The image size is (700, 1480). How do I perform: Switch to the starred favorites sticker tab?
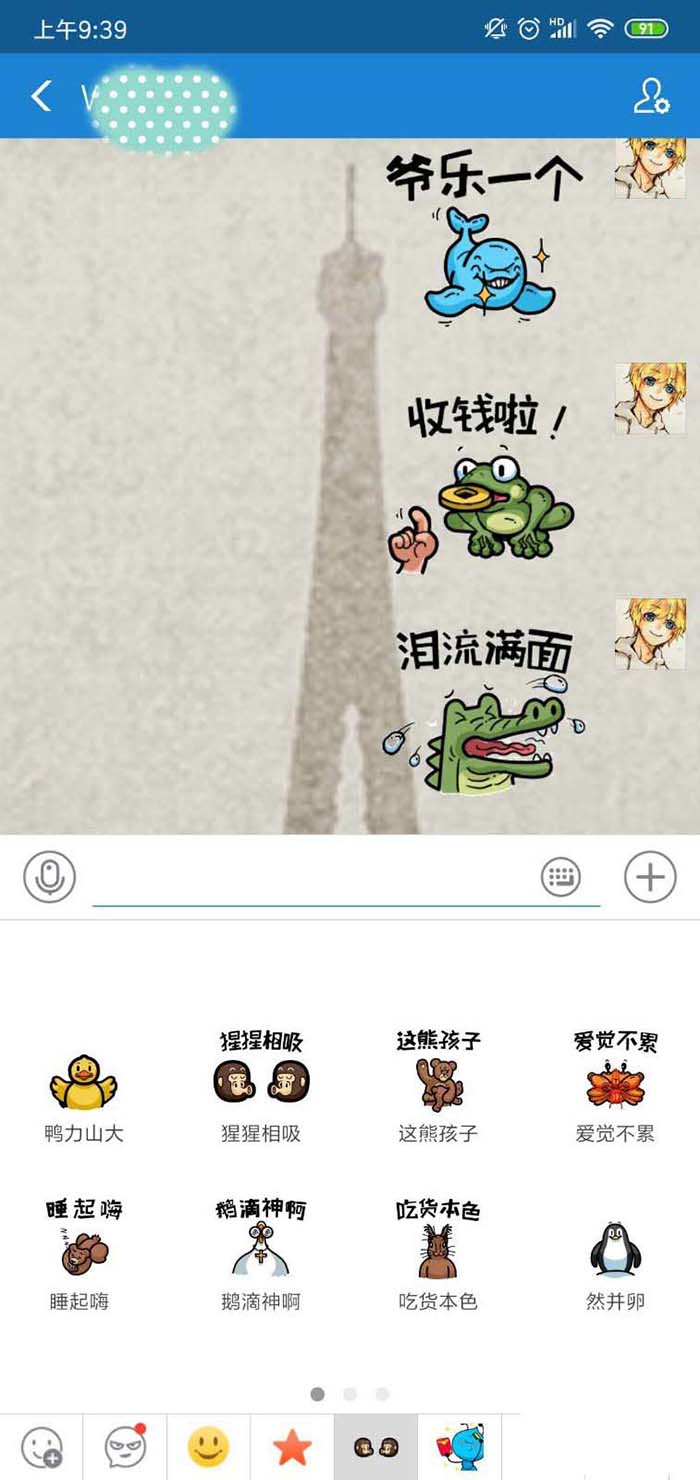click(x=292, y=1447)
